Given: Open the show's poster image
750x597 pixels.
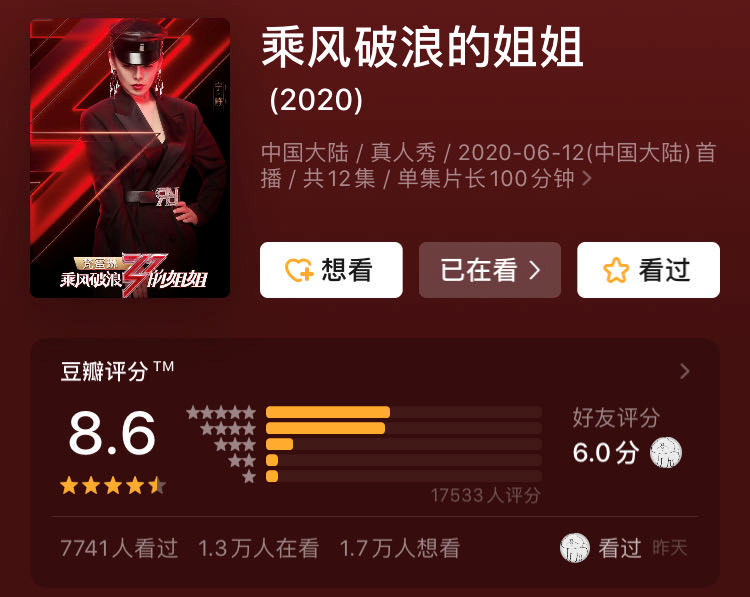Looking at the screenshot, I should pyautogui.click(x=130, y=158).
